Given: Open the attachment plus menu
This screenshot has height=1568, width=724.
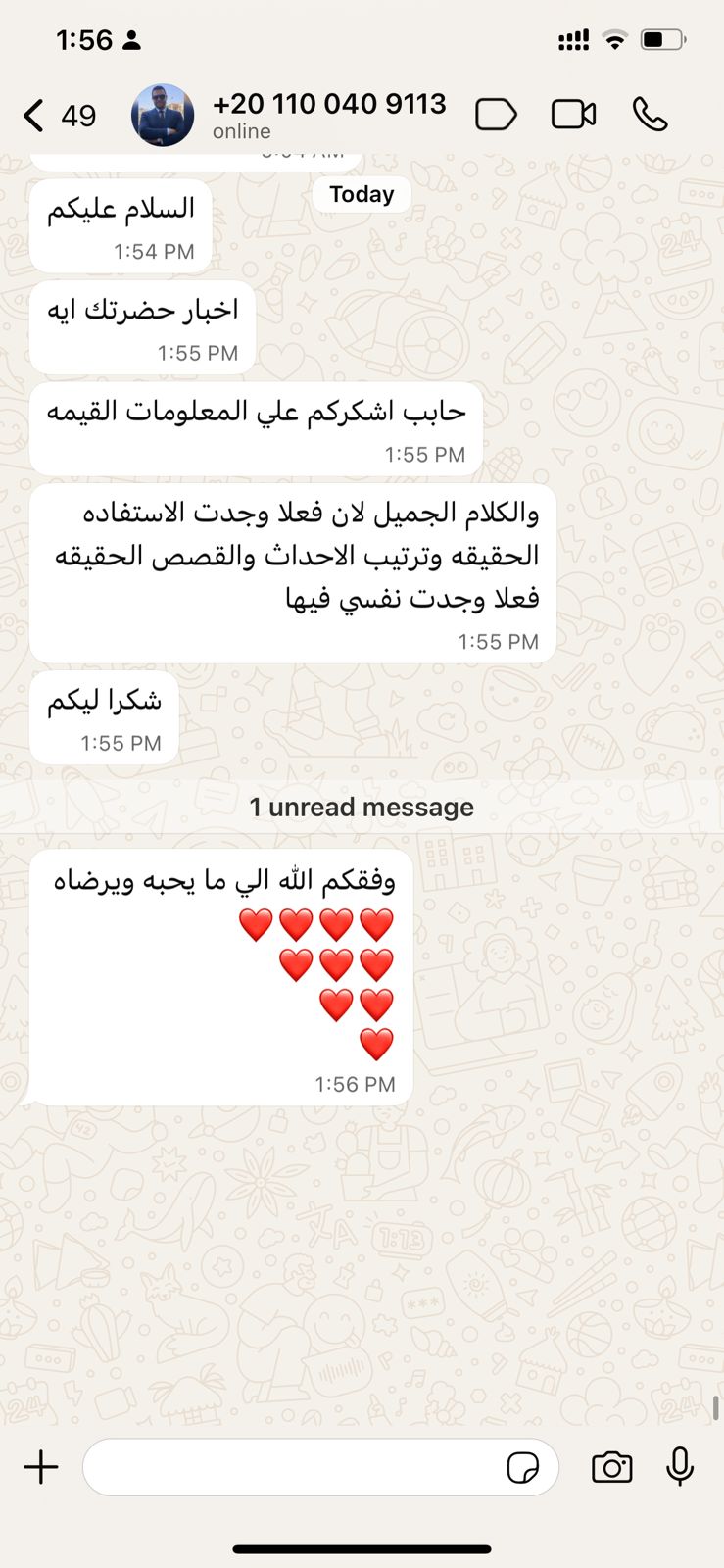Looking at the screenshot, I should pyautogui.click(x=41, y=1467).
